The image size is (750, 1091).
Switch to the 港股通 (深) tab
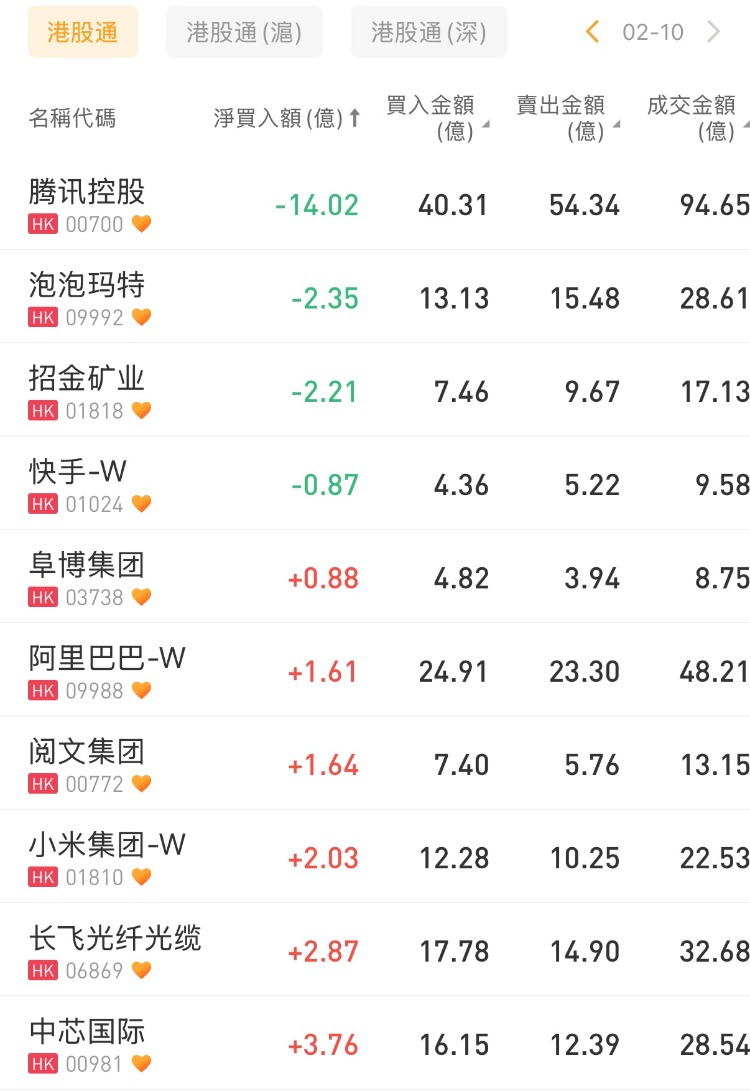(x=428, y=32)
